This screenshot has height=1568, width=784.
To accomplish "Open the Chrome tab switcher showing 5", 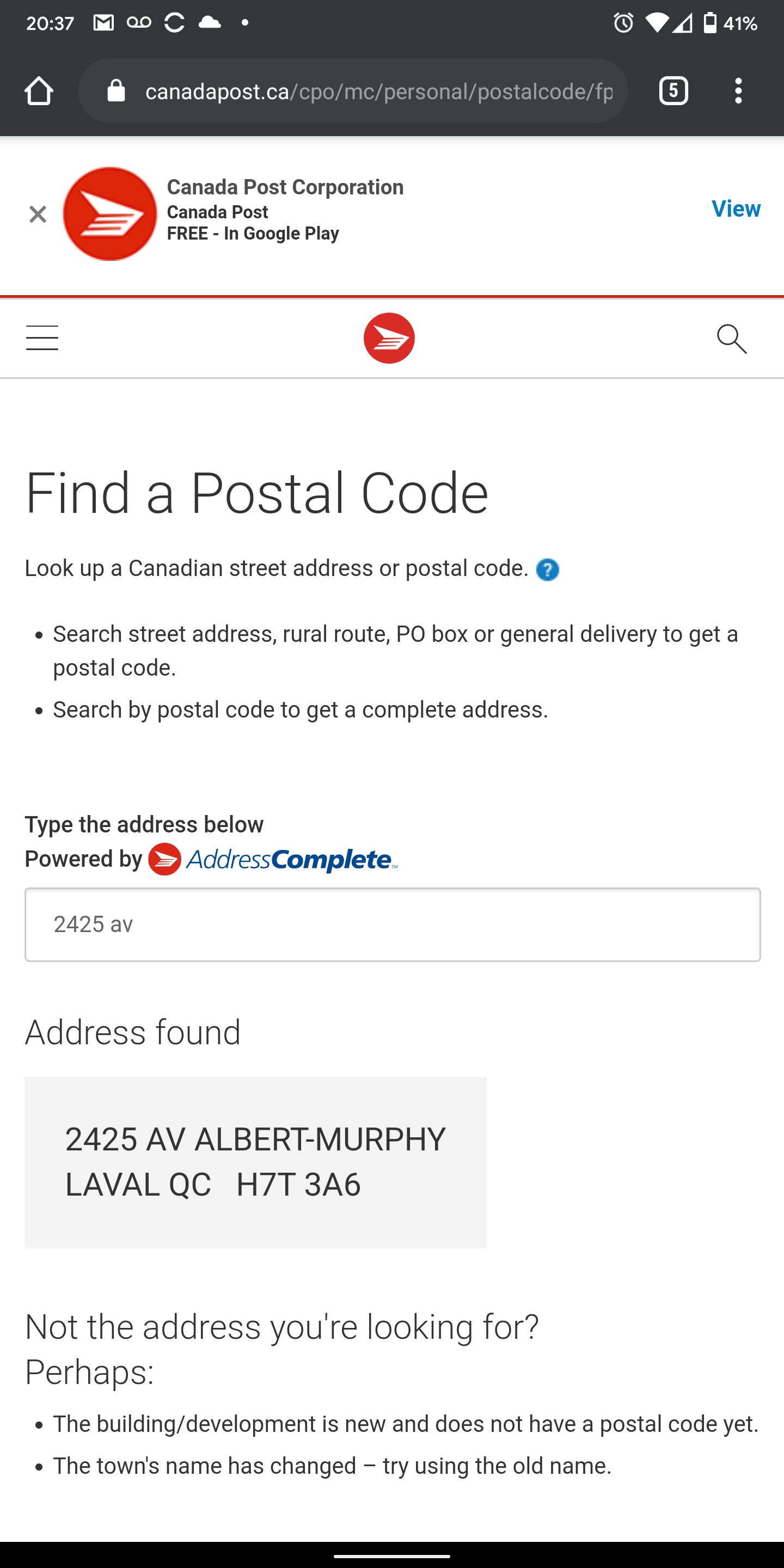I will click(x=673, y=90).
